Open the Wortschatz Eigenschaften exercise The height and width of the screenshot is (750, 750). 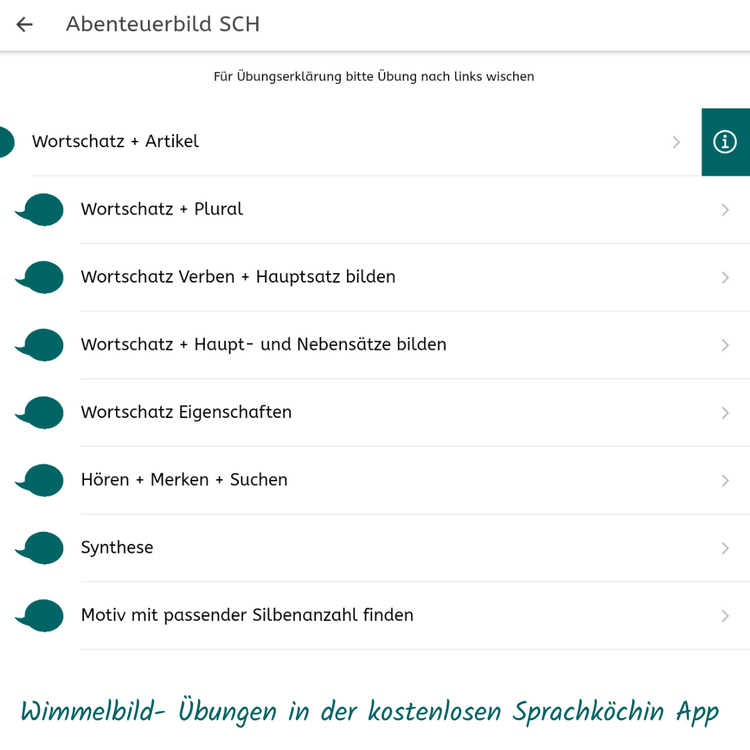pos(186,412)
